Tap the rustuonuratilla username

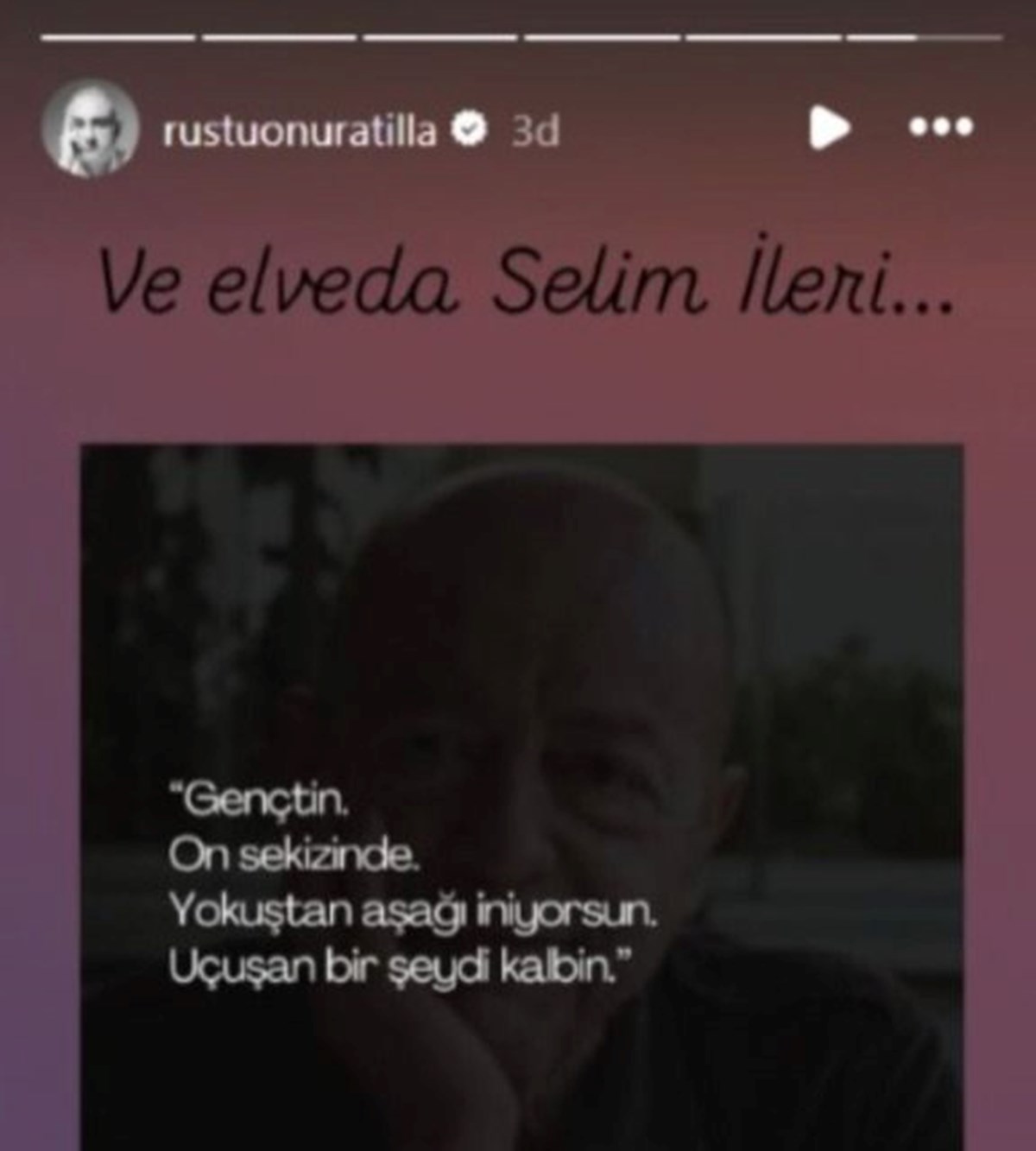[x=300, y=131]
